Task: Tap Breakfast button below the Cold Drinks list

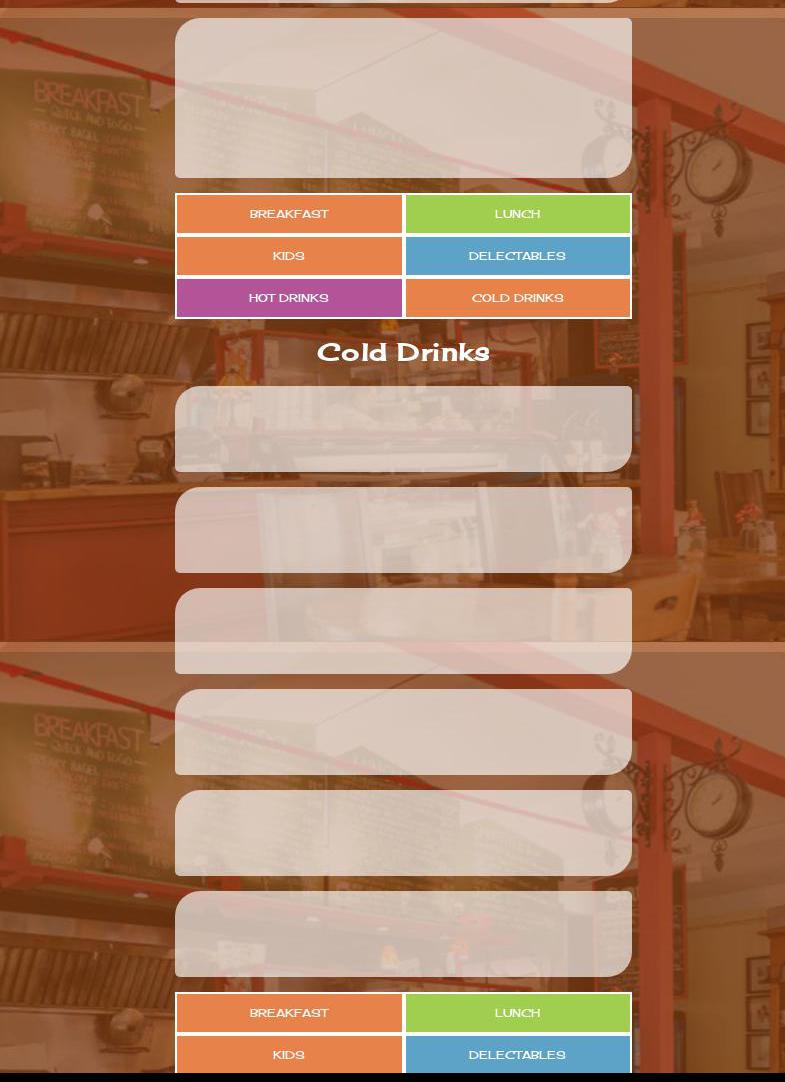Action: [289, 1013]
